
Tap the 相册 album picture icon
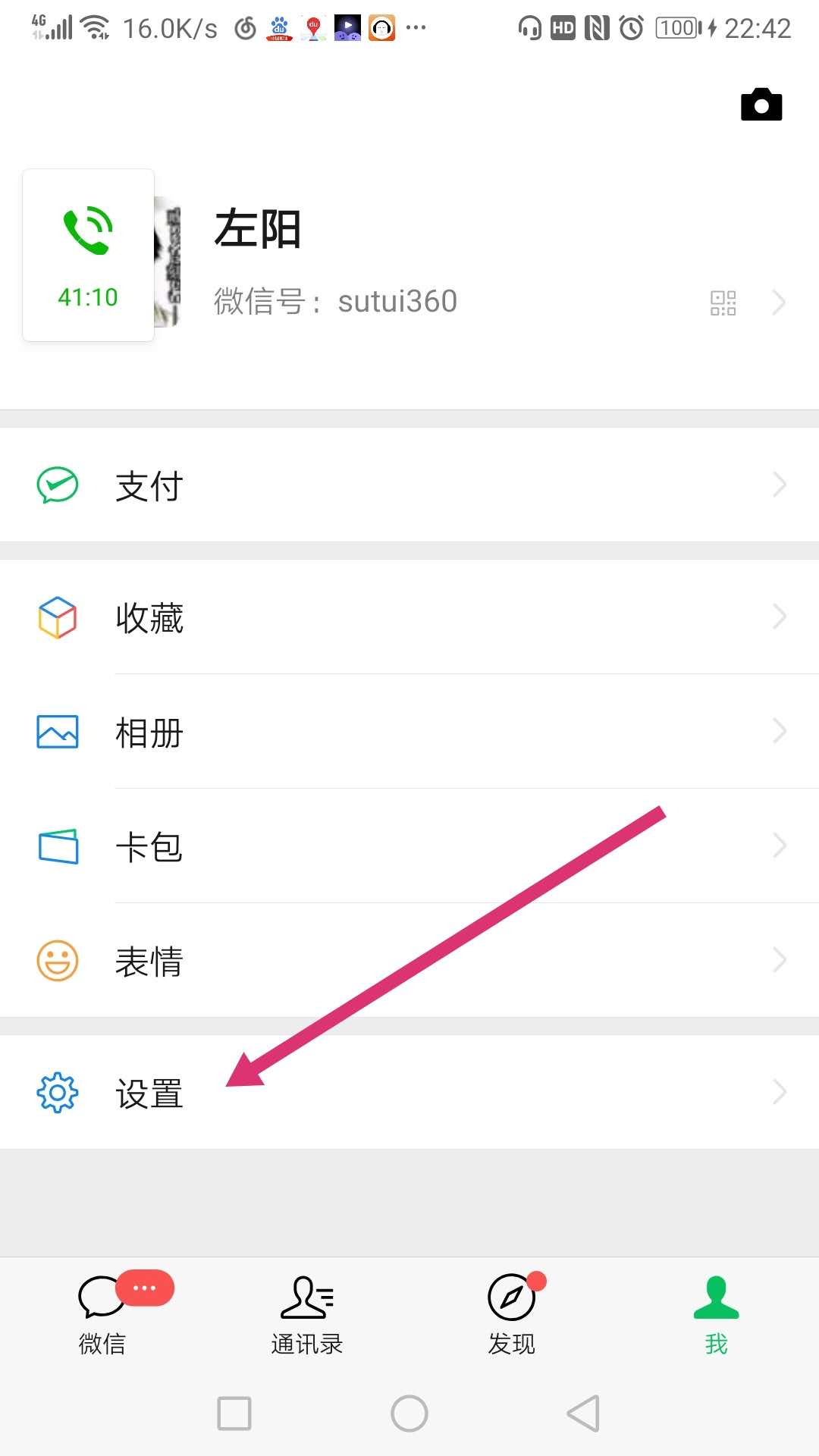[x=57, y=731]
